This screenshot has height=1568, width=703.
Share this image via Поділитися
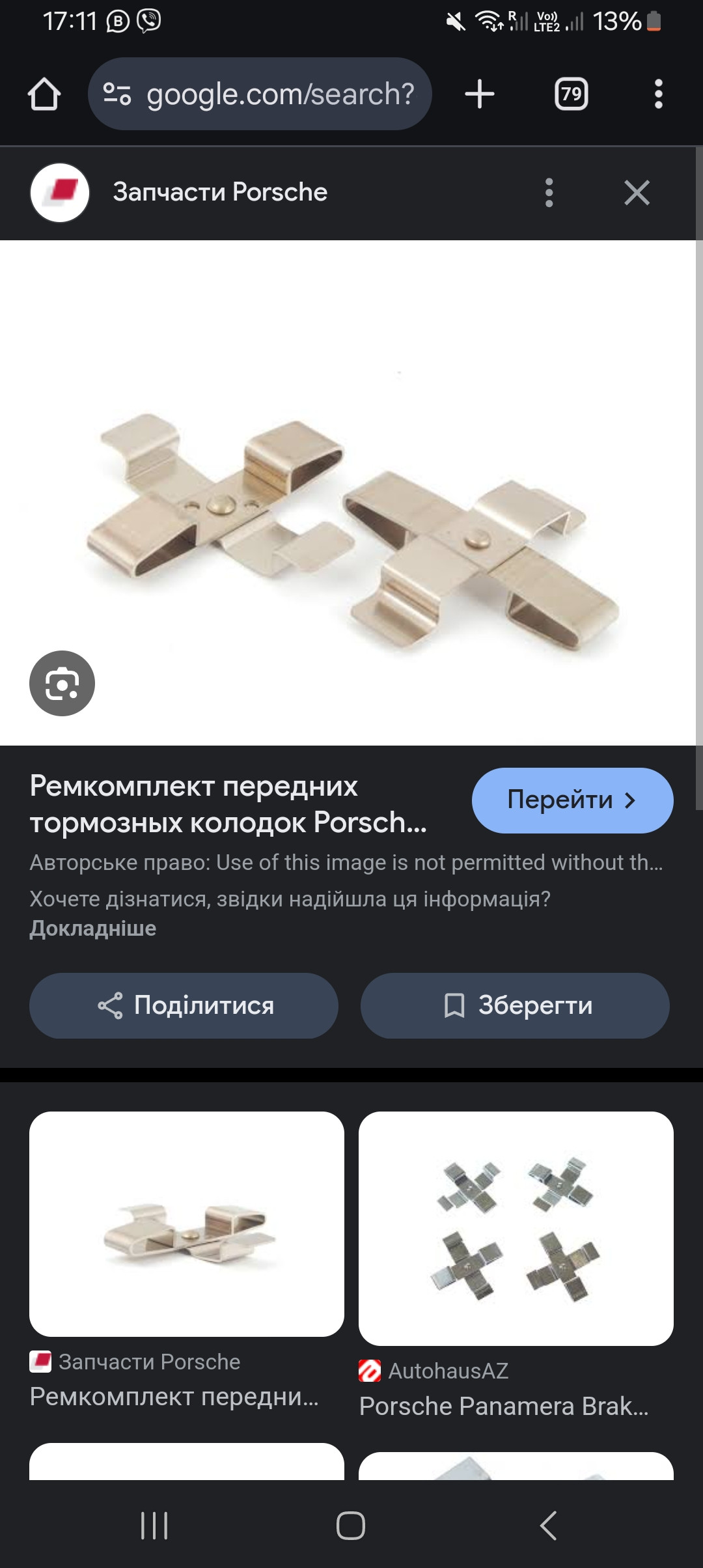pos(184,1005)
